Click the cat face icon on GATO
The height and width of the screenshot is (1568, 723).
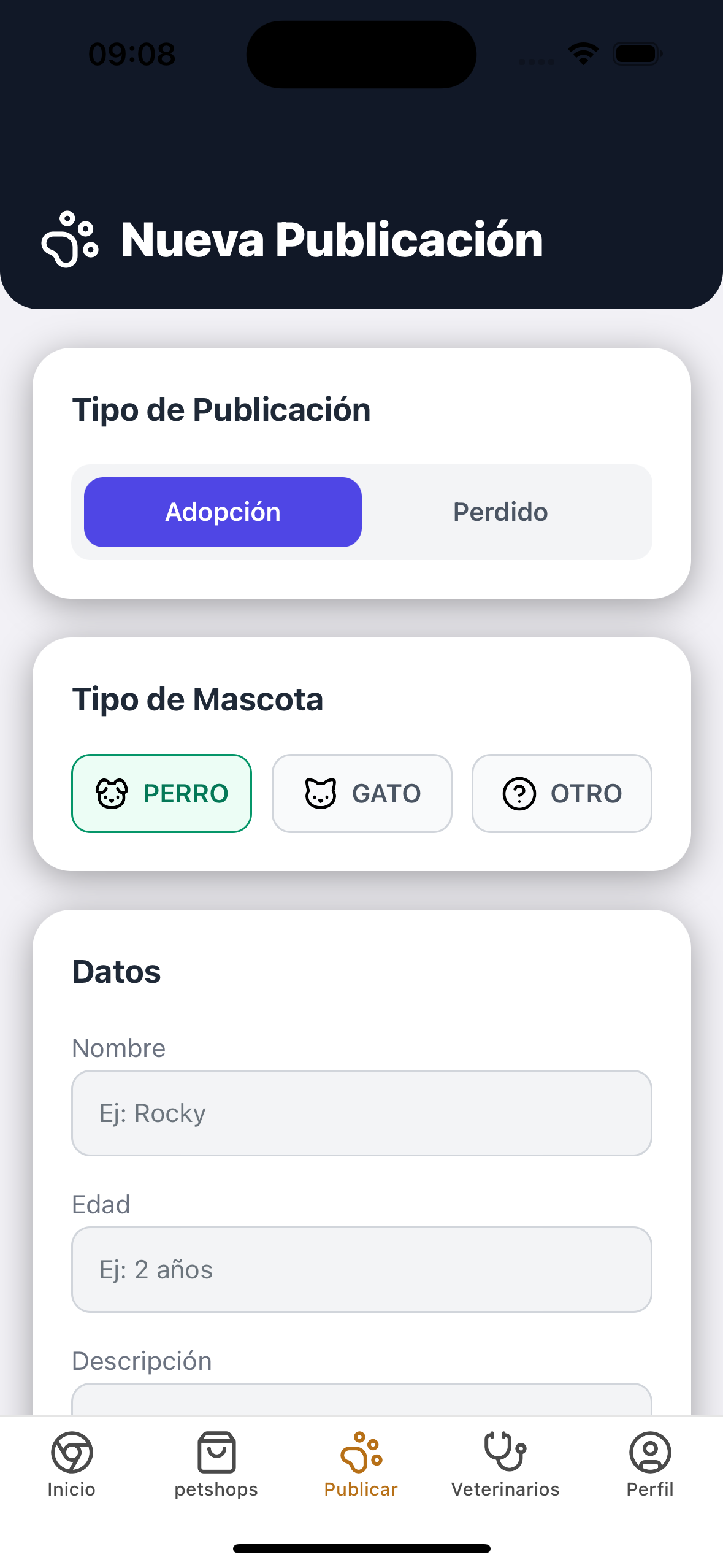(319, 793)
